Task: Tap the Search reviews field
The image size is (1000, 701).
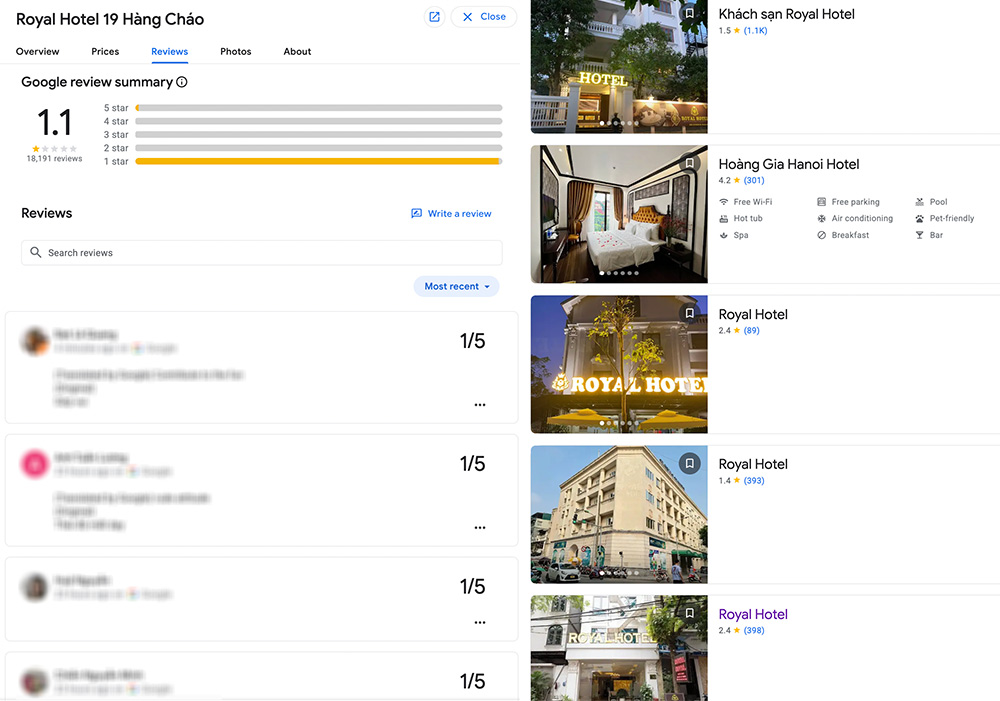Action: pos(262,253)
